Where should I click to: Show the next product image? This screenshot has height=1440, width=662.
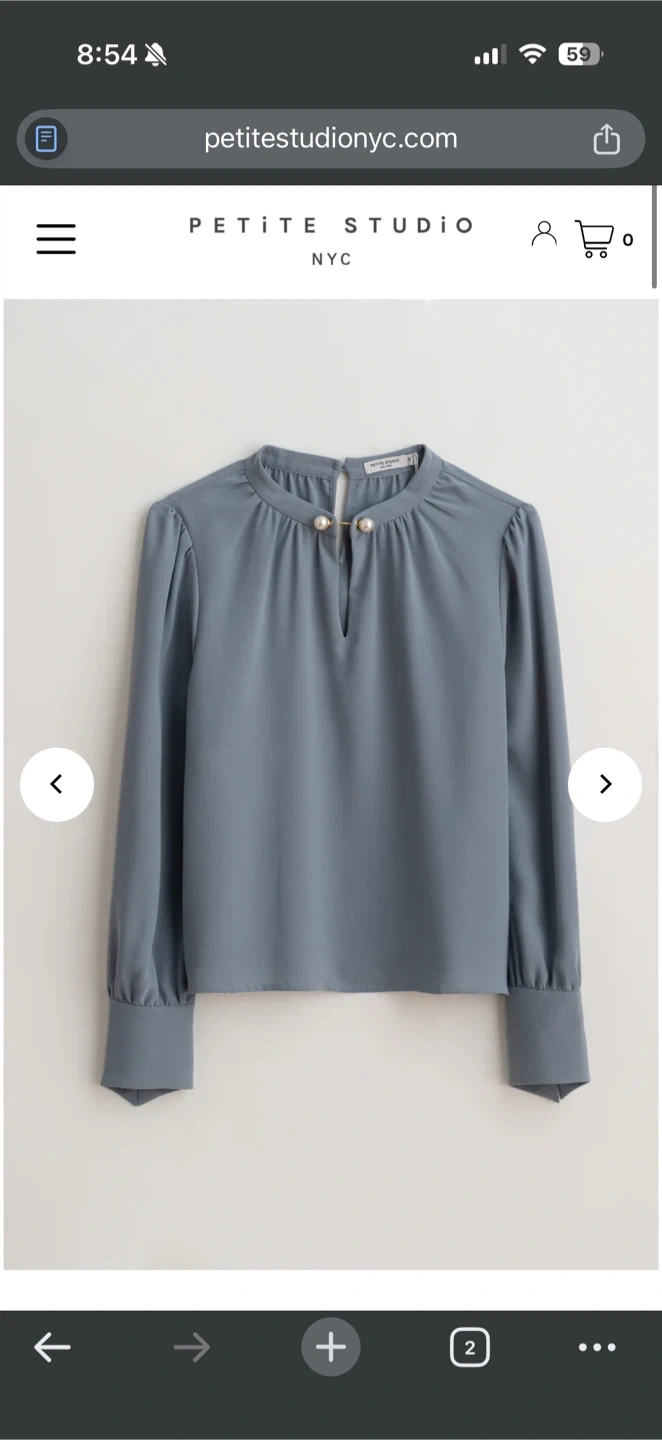pyautogui.click(x=605, y=785)
